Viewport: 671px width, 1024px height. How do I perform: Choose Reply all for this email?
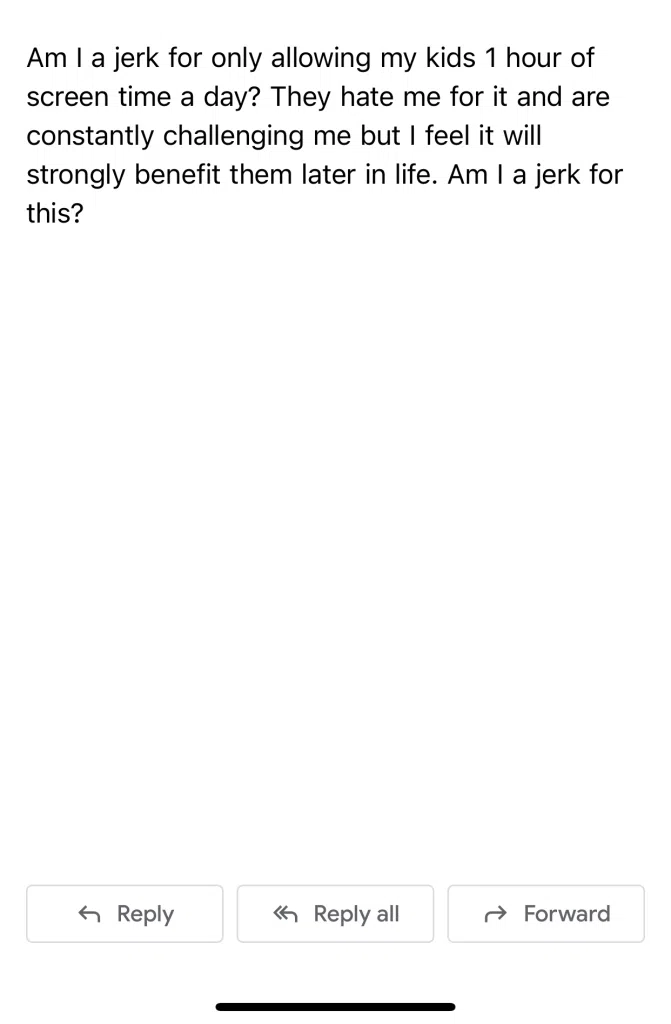pyautogui.click(x=335, y=913)
